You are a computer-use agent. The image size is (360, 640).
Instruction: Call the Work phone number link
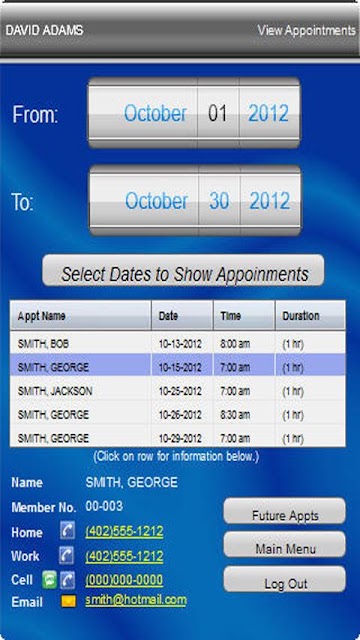(x=124, y=556)
